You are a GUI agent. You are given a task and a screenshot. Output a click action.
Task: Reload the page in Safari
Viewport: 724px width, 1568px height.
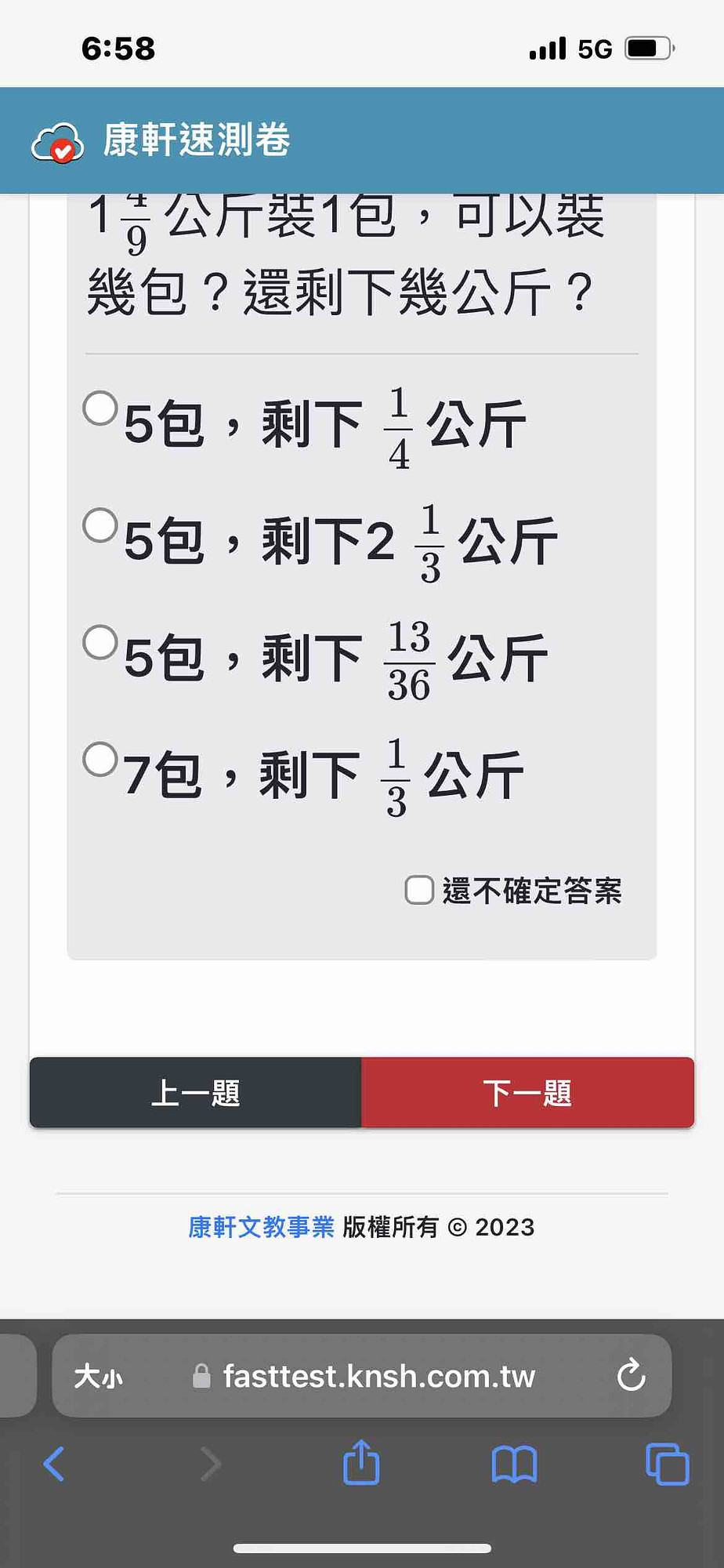[631, 1375]
